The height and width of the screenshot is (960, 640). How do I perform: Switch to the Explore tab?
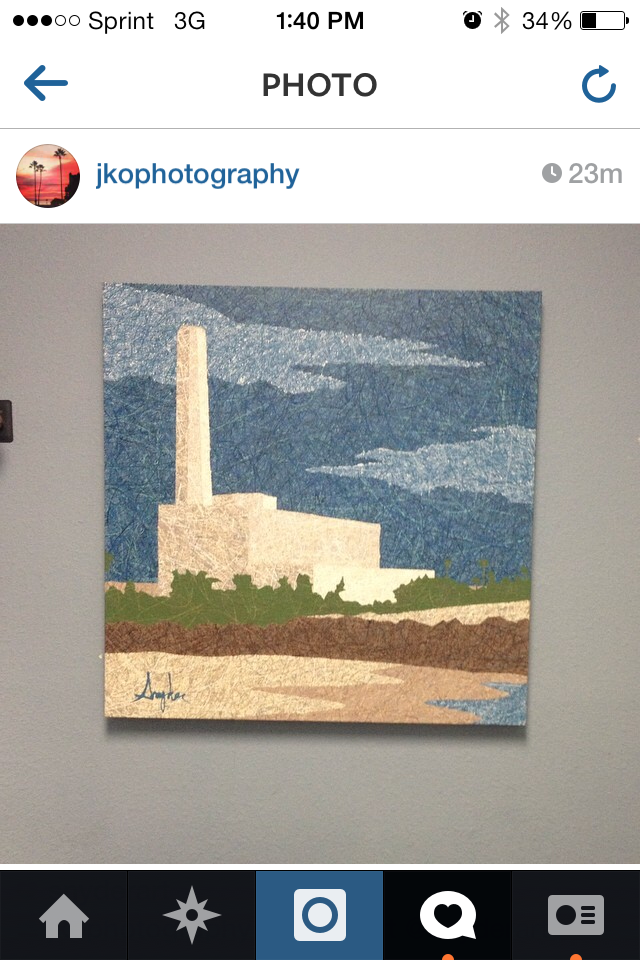(x=191, y=915)
